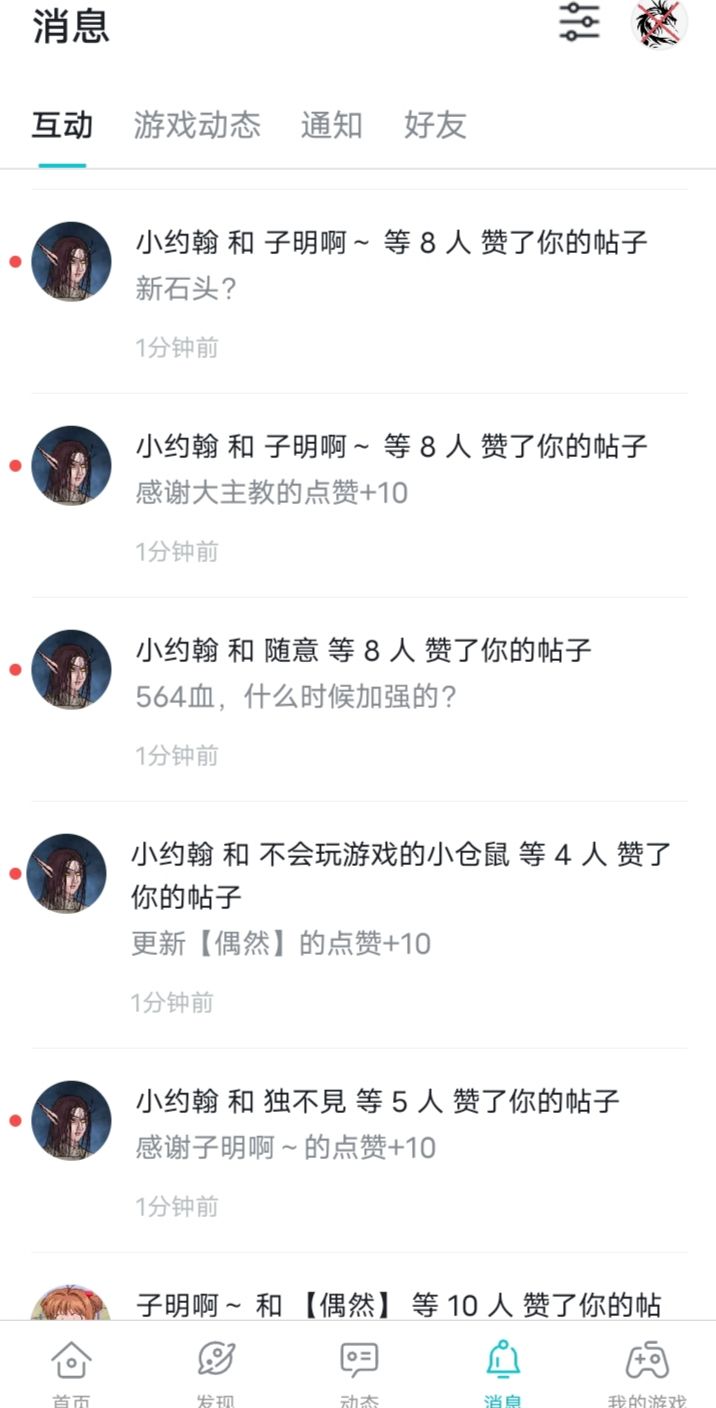Image resolution: width=716 pixels, height=1408 pixels.
Task: Switch to the 通知 tab
Action: point(331,125)
